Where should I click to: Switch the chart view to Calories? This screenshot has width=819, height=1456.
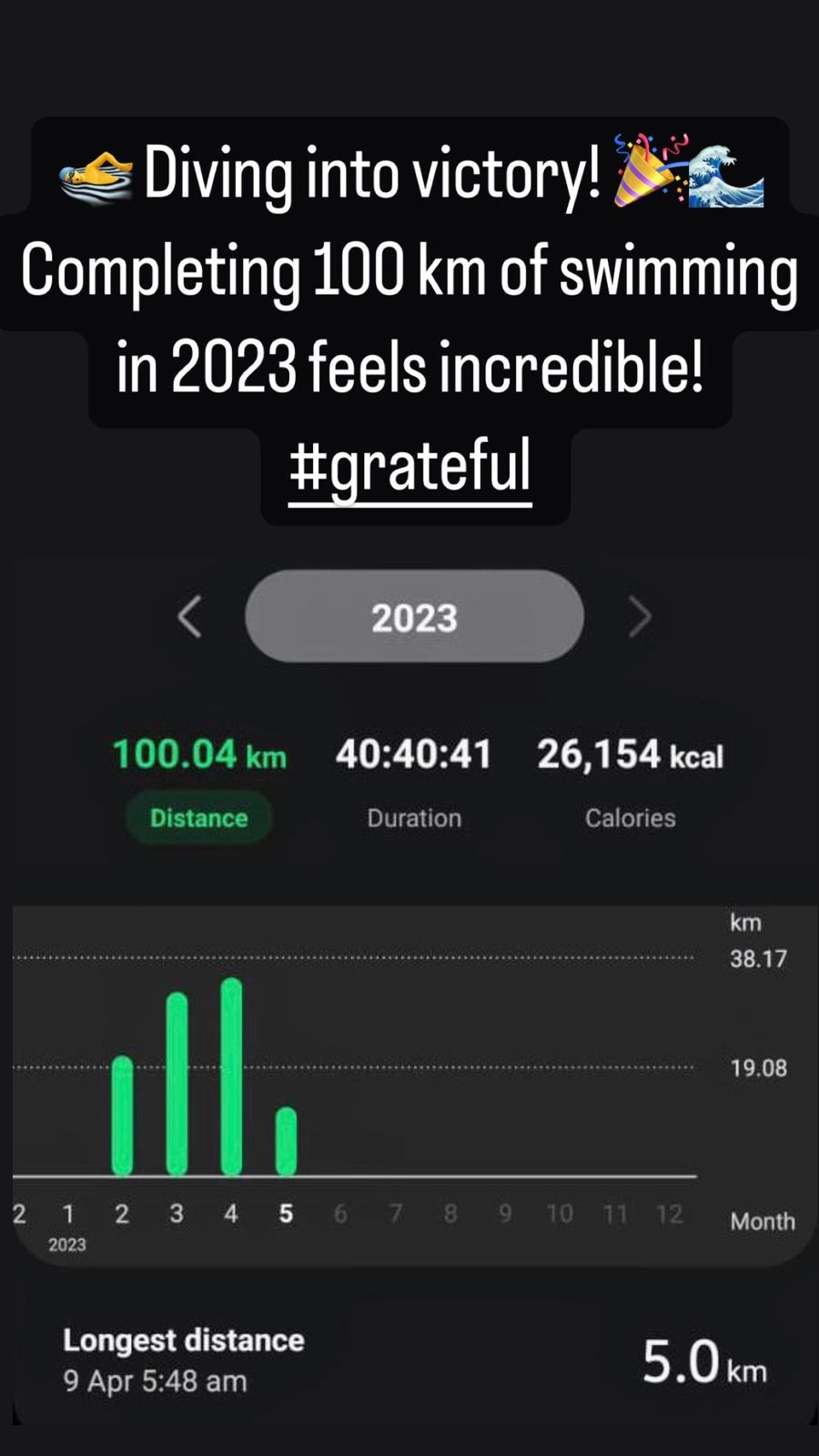click(x=630, y=817)
